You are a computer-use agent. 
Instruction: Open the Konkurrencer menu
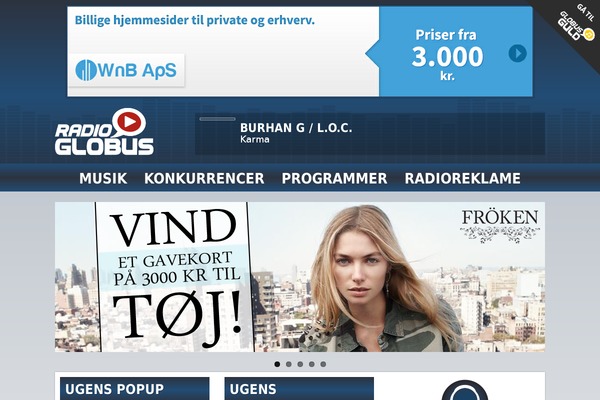[x=204, y=179]
